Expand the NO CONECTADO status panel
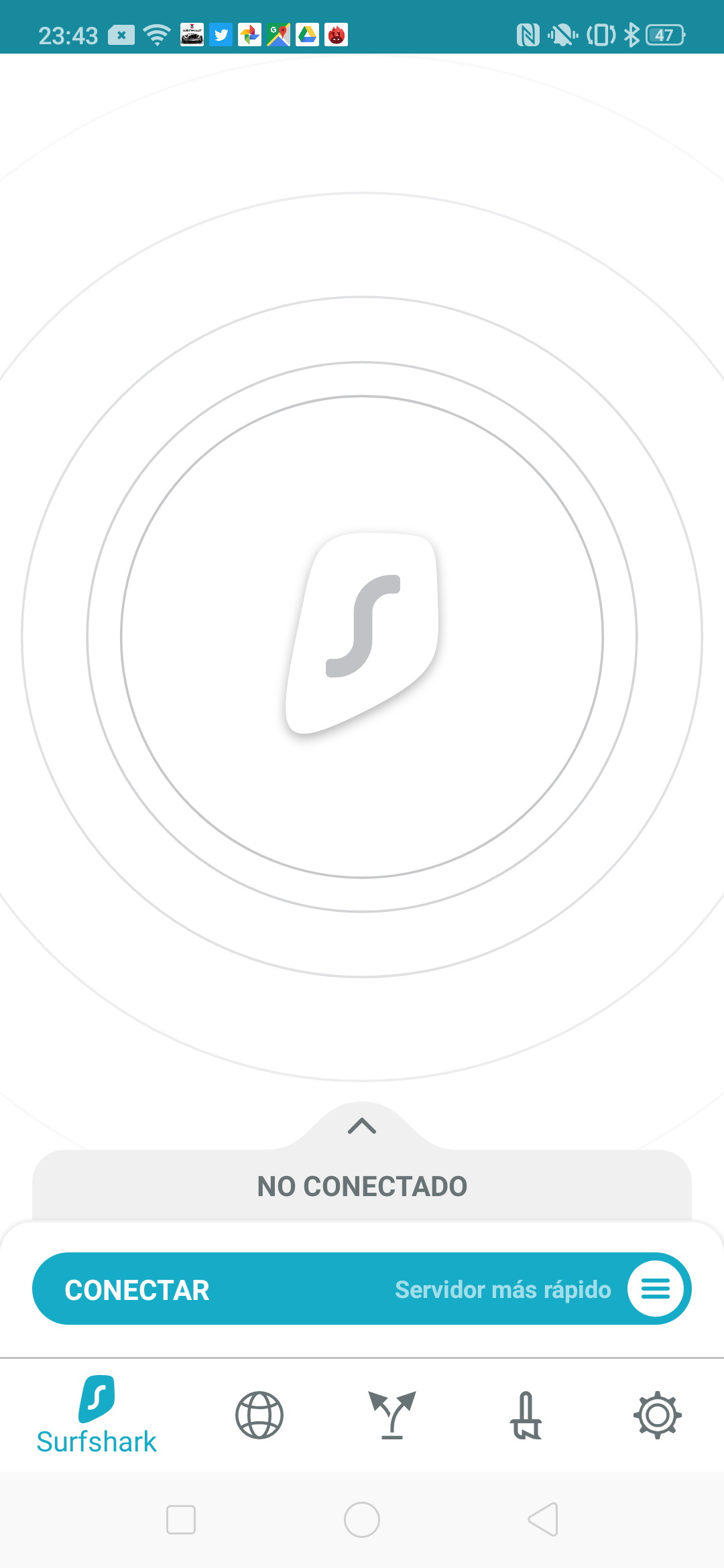 (x=362, y=1126)
